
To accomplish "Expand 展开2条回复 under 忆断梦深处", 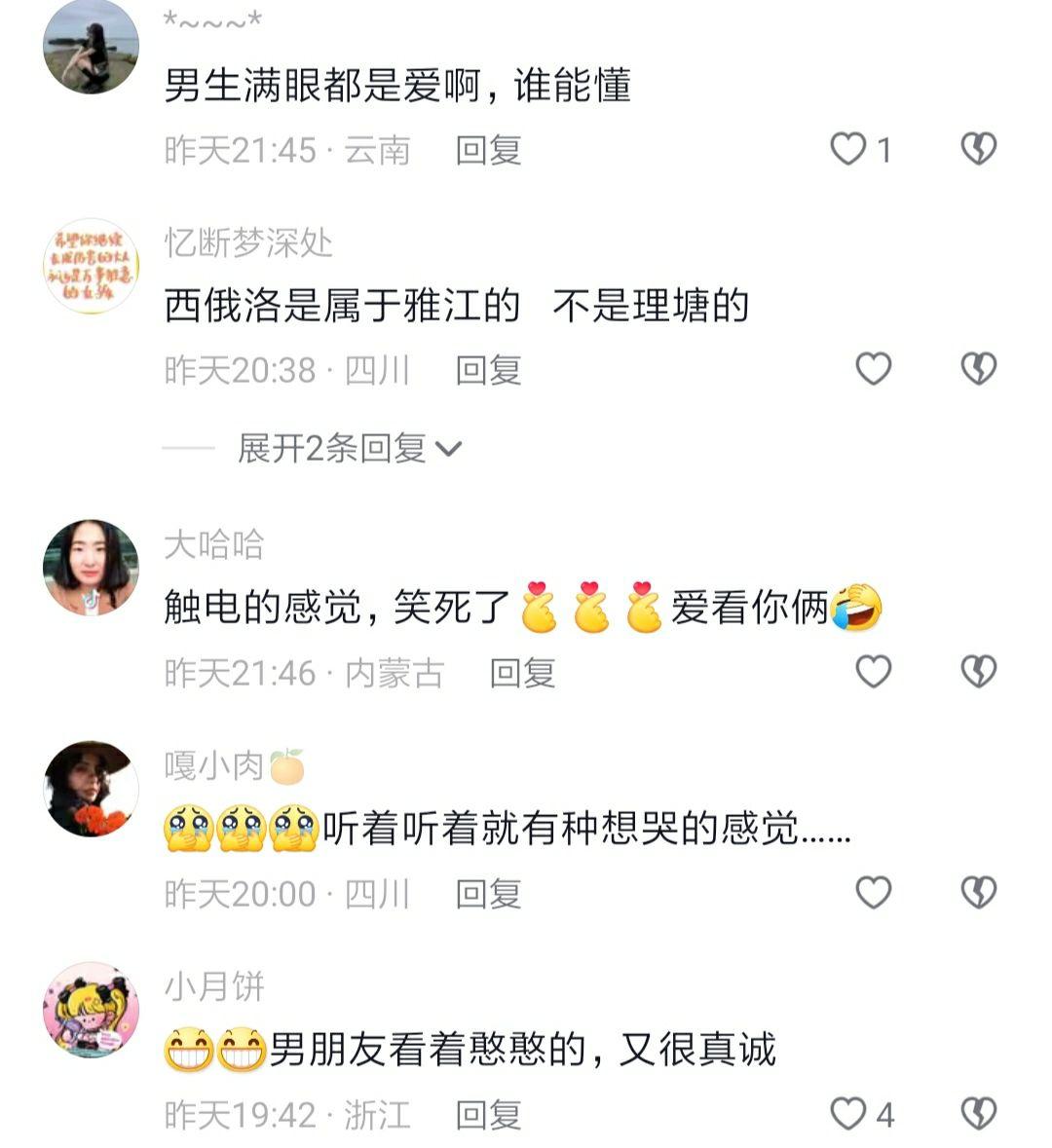I will [349, 448].
